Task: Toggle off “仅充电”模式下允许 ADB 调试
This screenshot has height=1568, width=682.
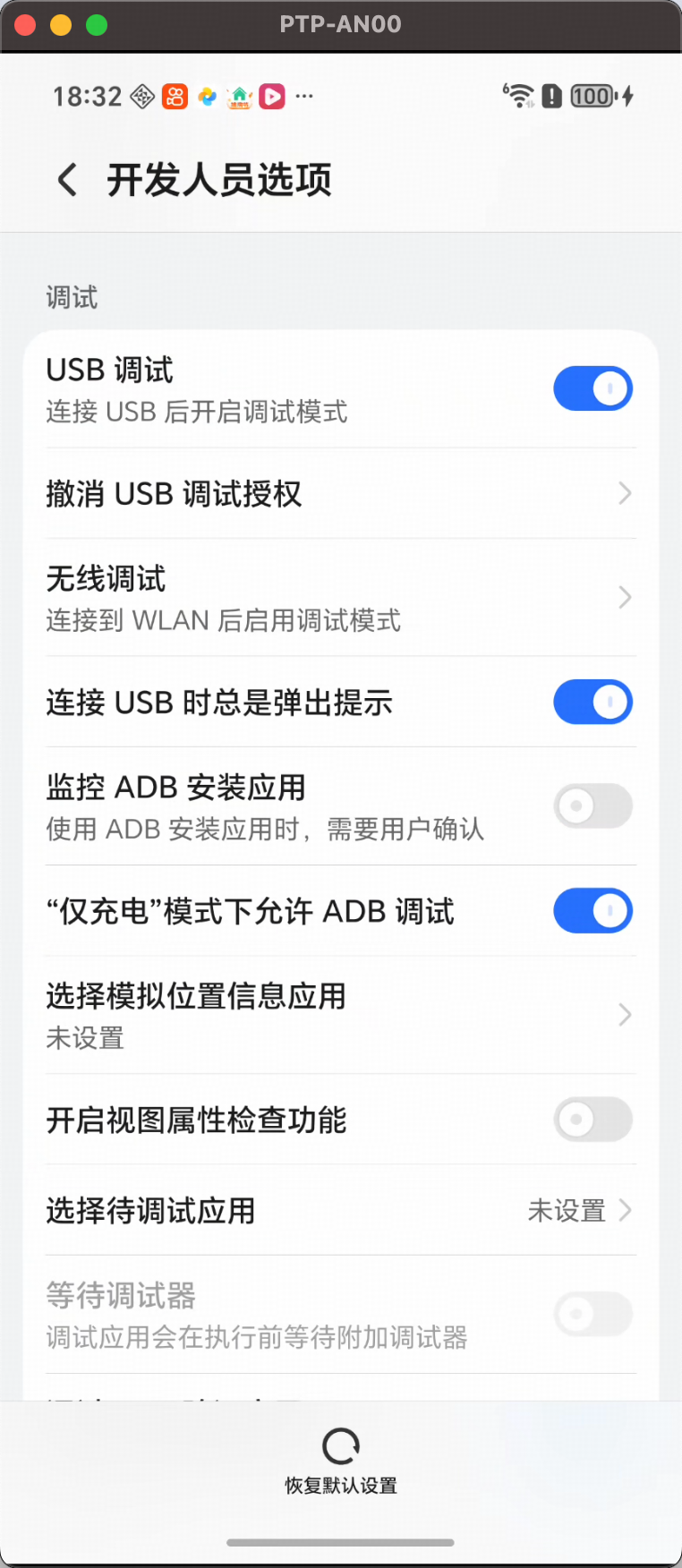Action: pyautogui.click(x=592, y=911)
